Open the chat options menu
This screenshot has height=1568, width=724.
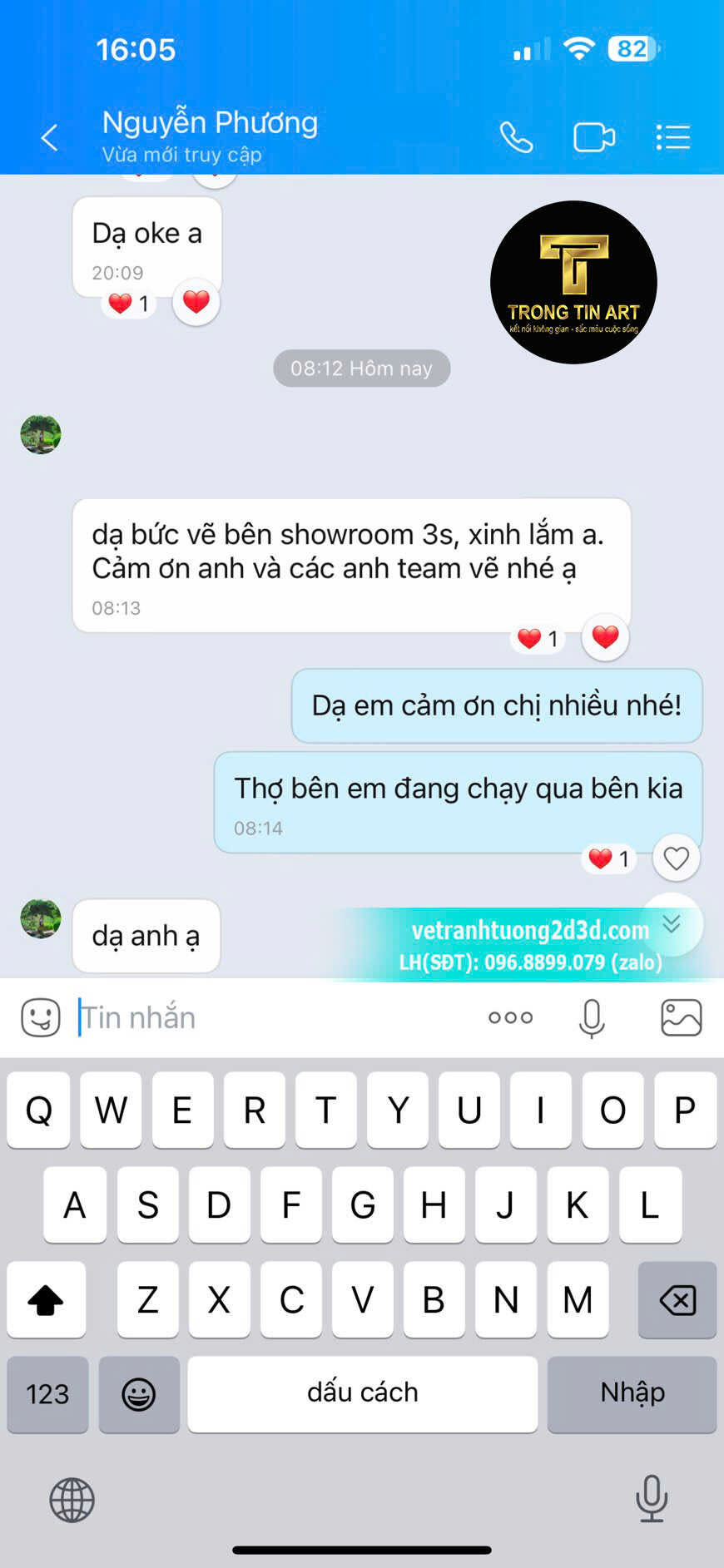click(x=672, y=137)
